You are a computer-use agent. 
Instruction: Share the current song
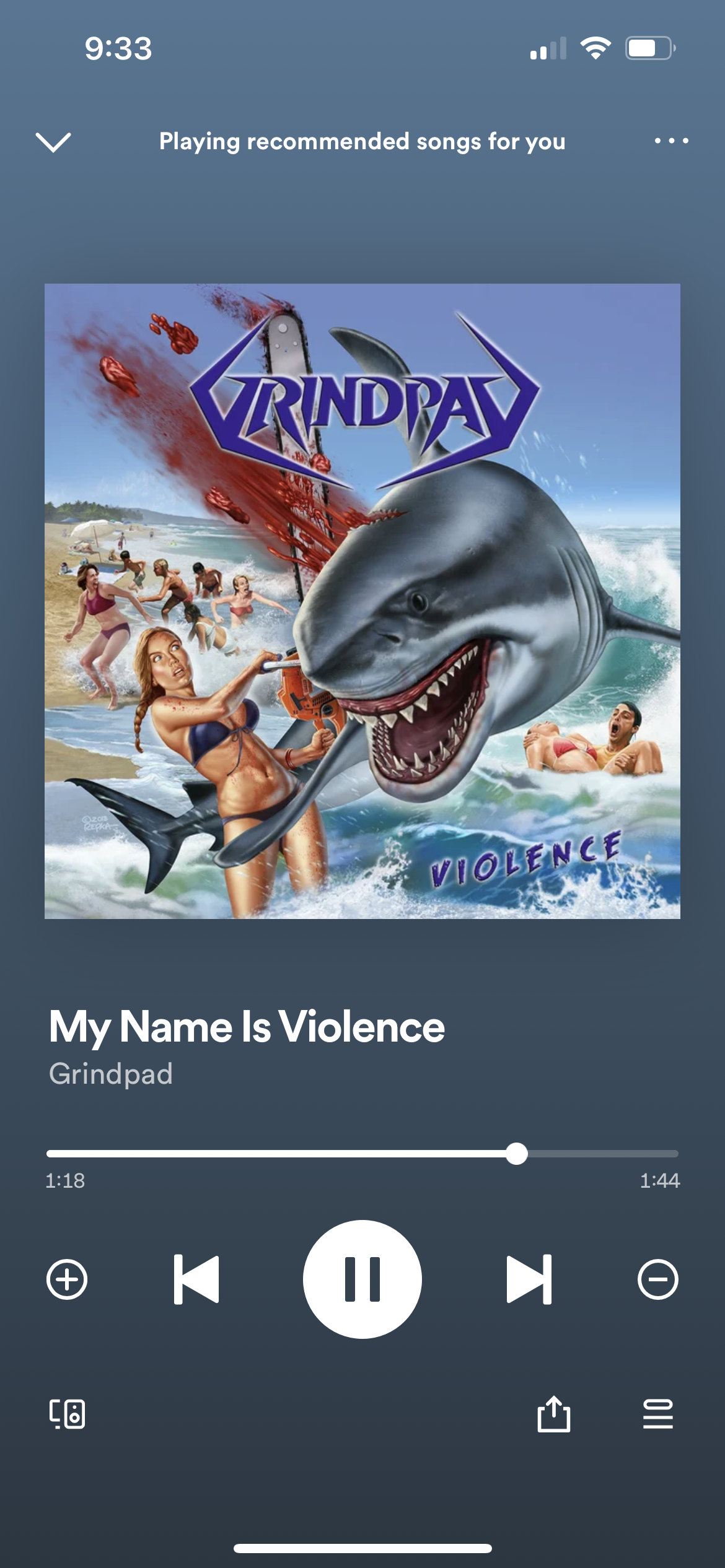554,1414
